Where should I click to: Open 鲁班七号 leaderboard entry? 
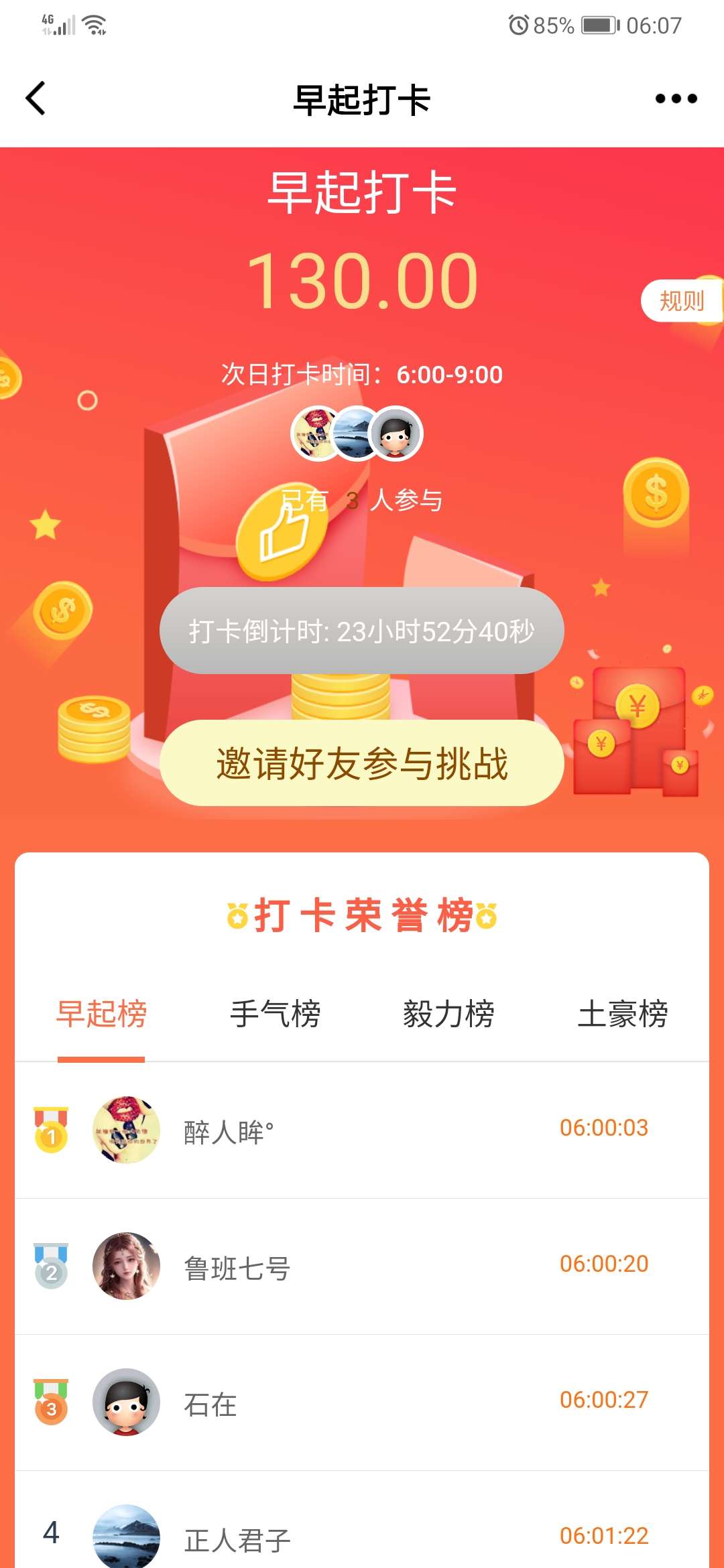point(362,1266)
